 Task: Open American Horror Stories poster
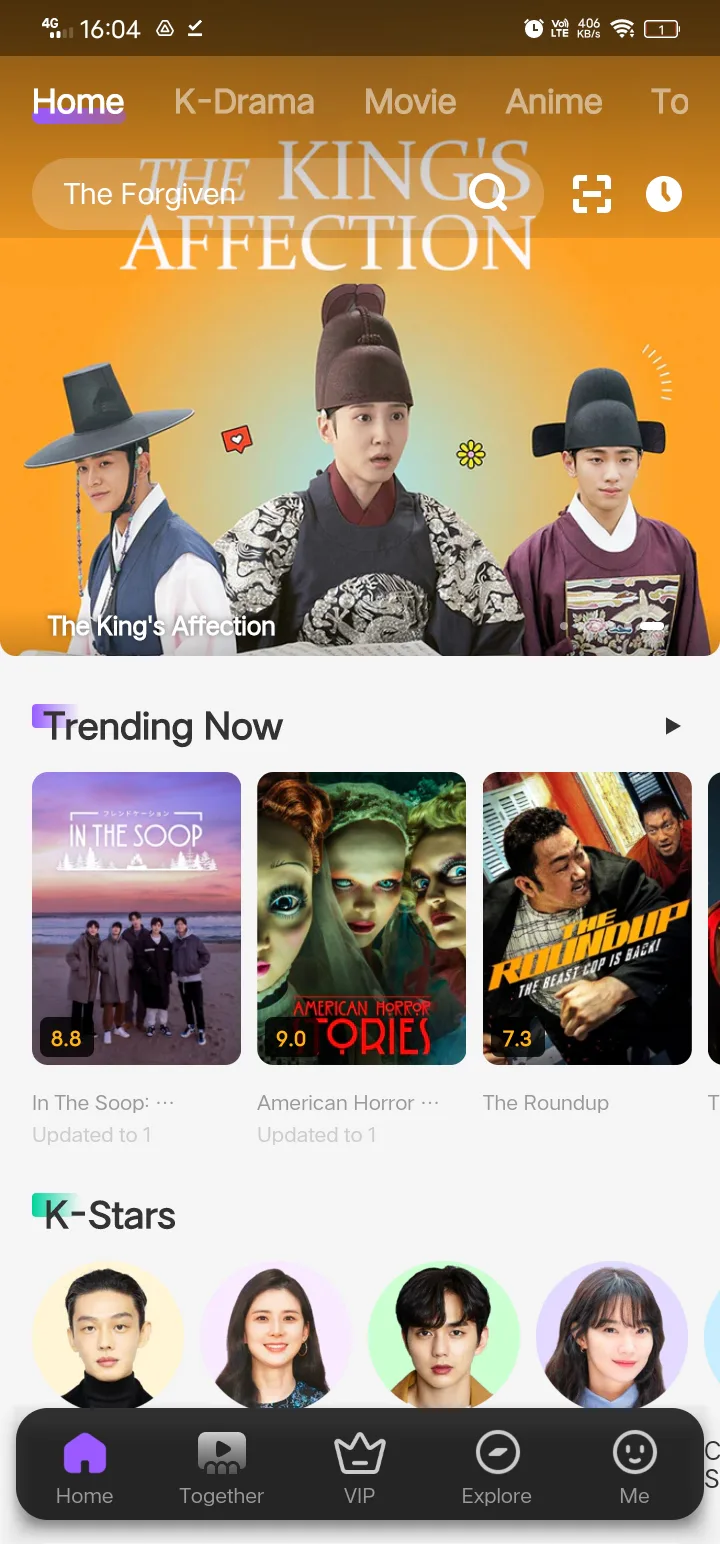point(361,918)
